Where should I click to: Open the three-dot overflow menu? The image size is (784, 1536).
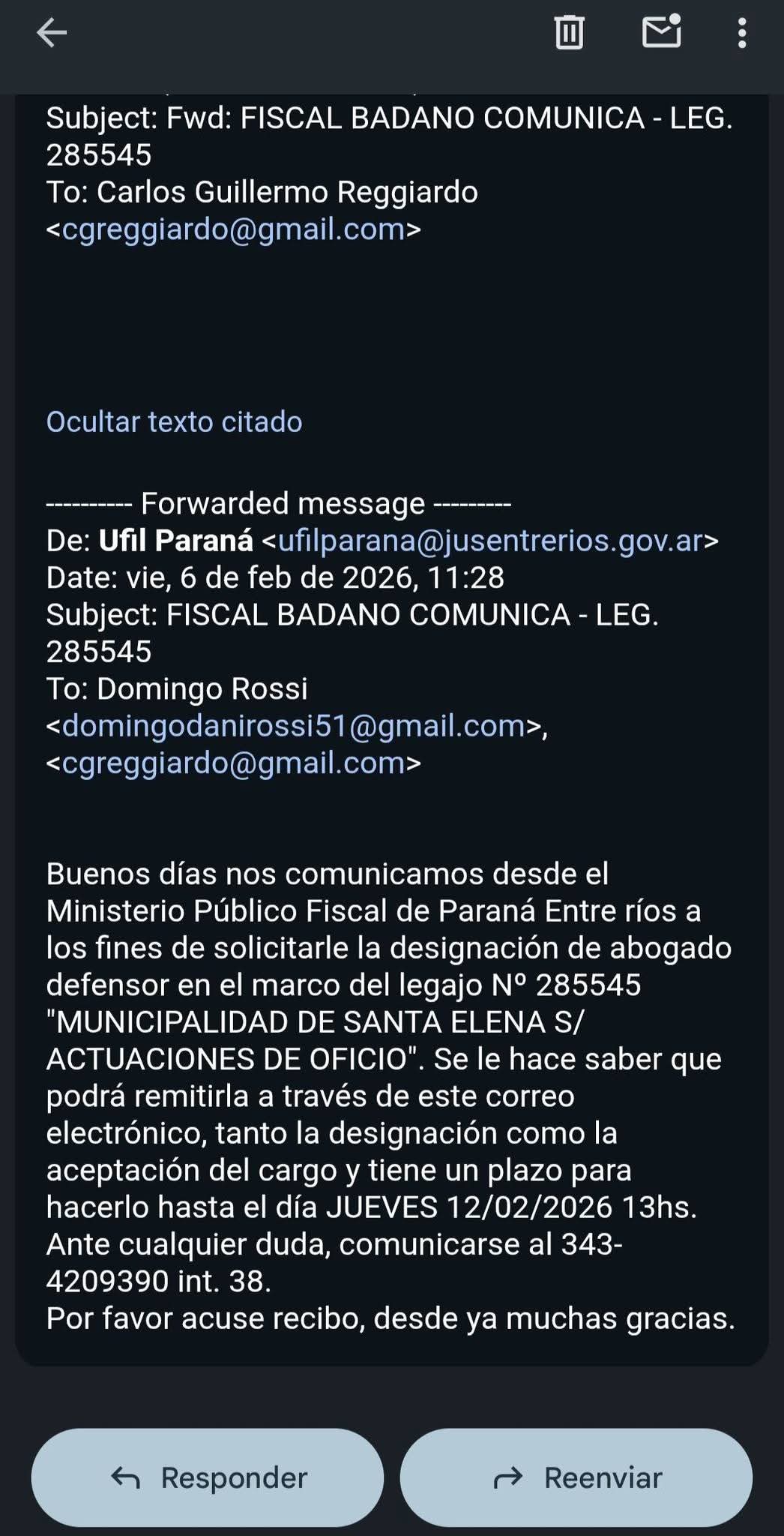pyautogui.click(x=741, y=33)
